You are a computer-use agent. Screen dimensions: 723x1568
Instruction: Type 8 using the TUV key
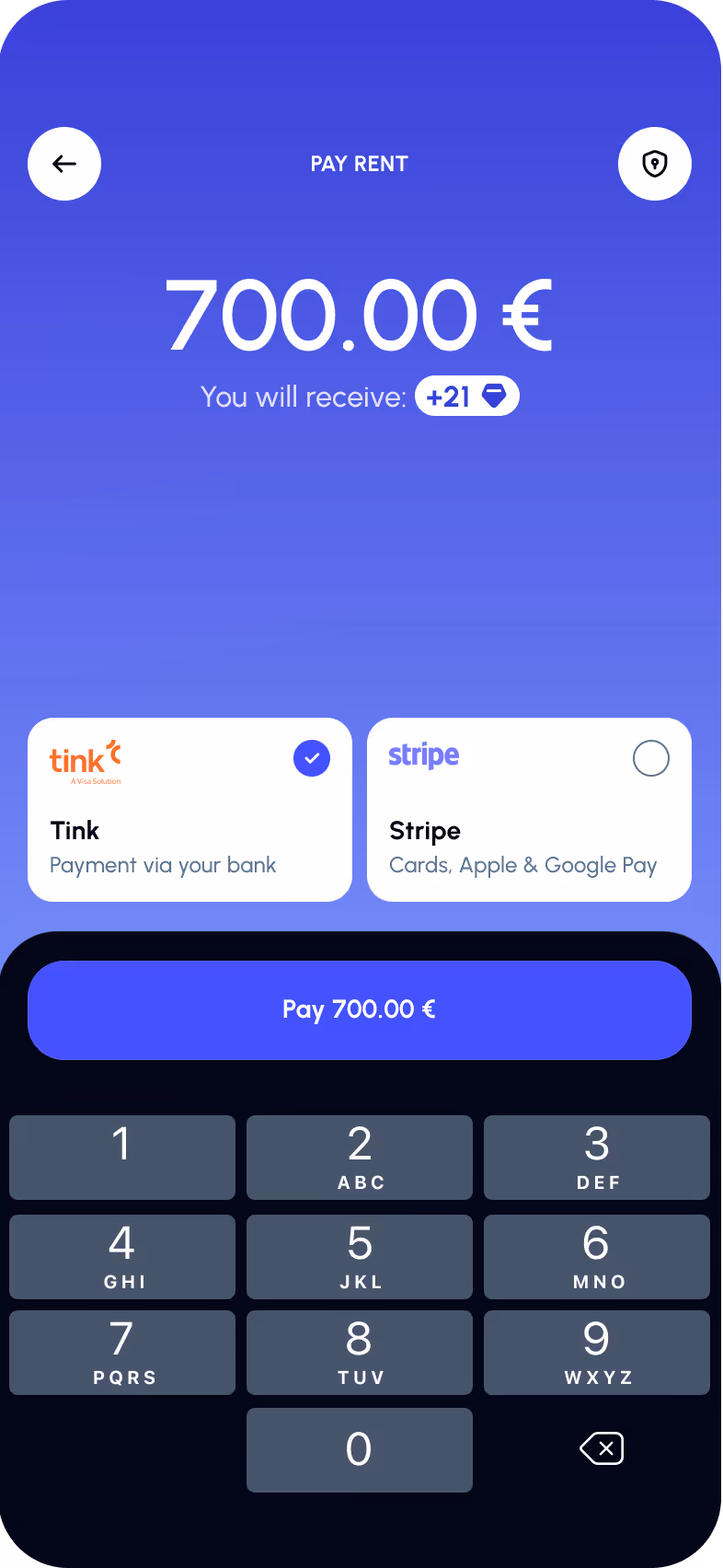(360, 1353)
